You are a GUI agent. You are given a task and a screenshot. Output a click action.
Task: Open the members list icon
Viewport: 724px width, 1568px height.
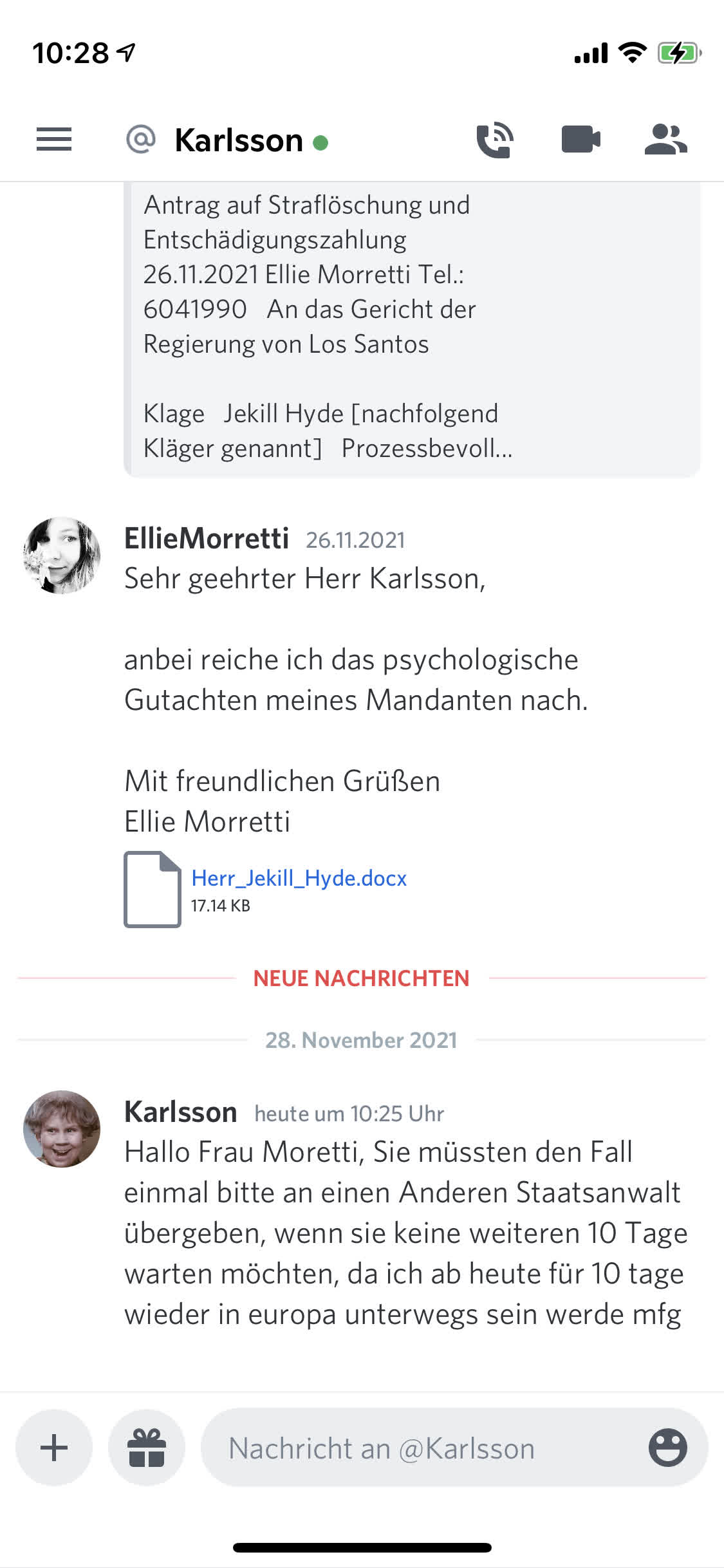[665, 140]
